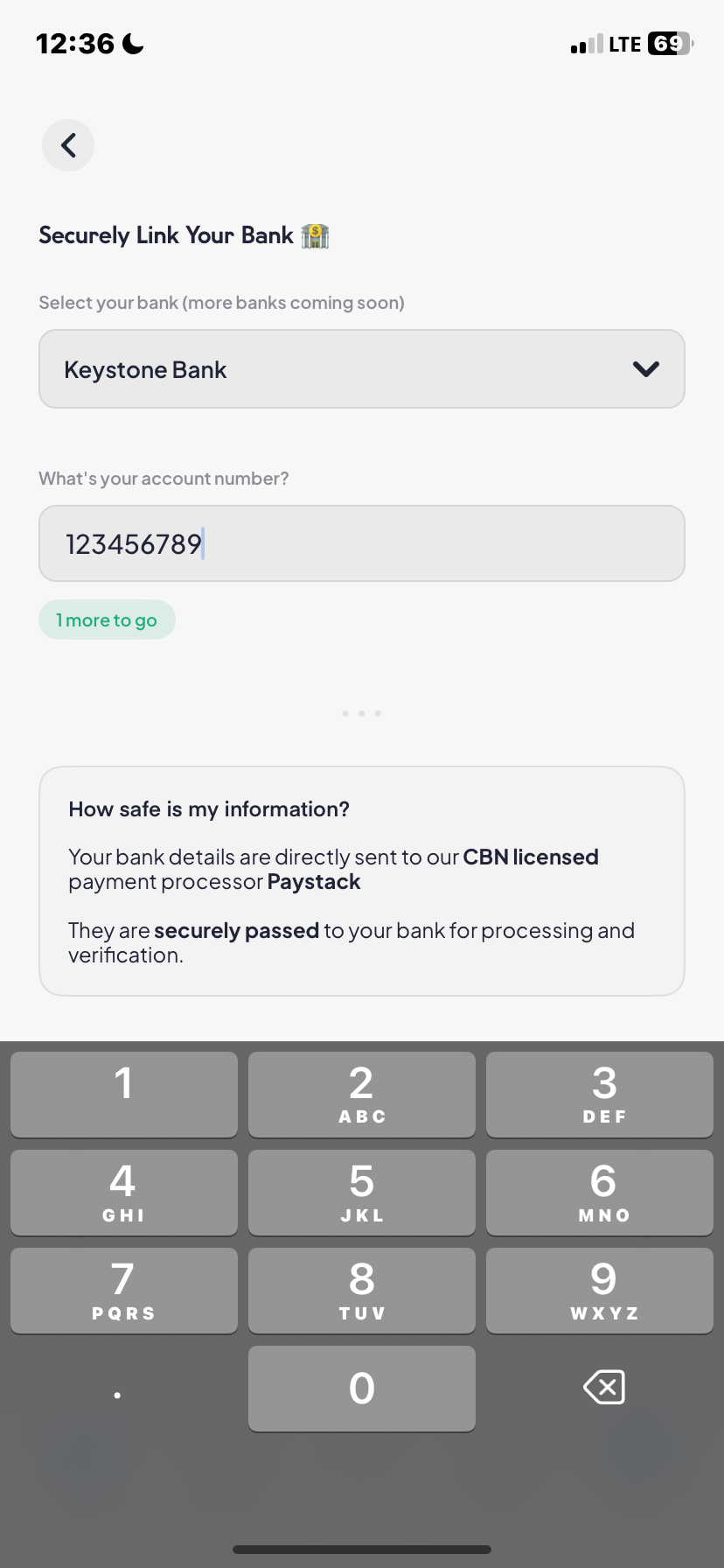Delete last digit with backspace key
724x1568 pixels.
click(603, 1388)
